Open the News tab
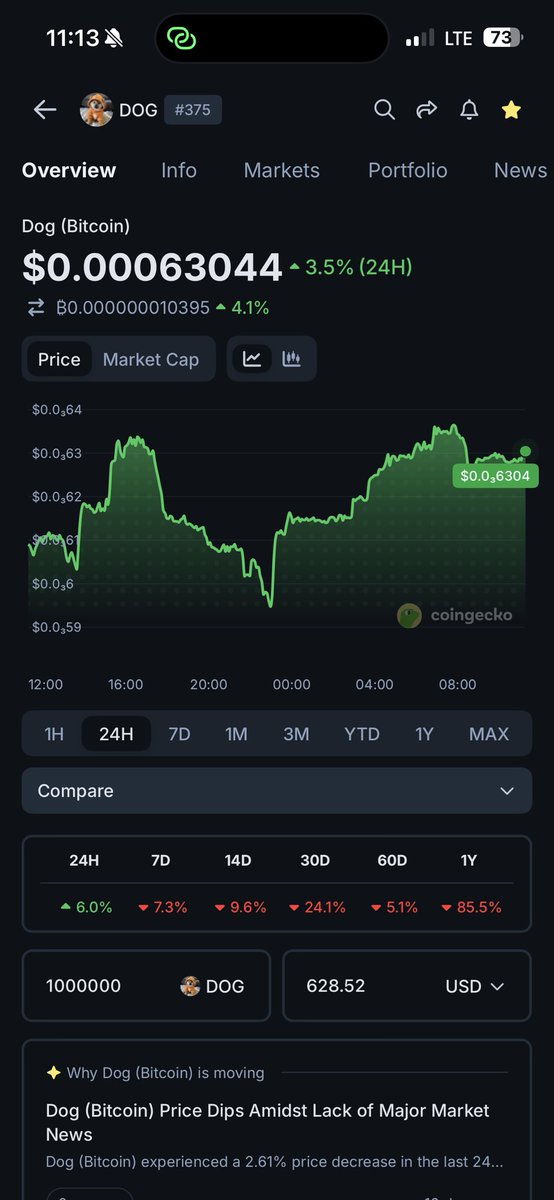This screenshot has width=554, height=1200. (520, 170)
